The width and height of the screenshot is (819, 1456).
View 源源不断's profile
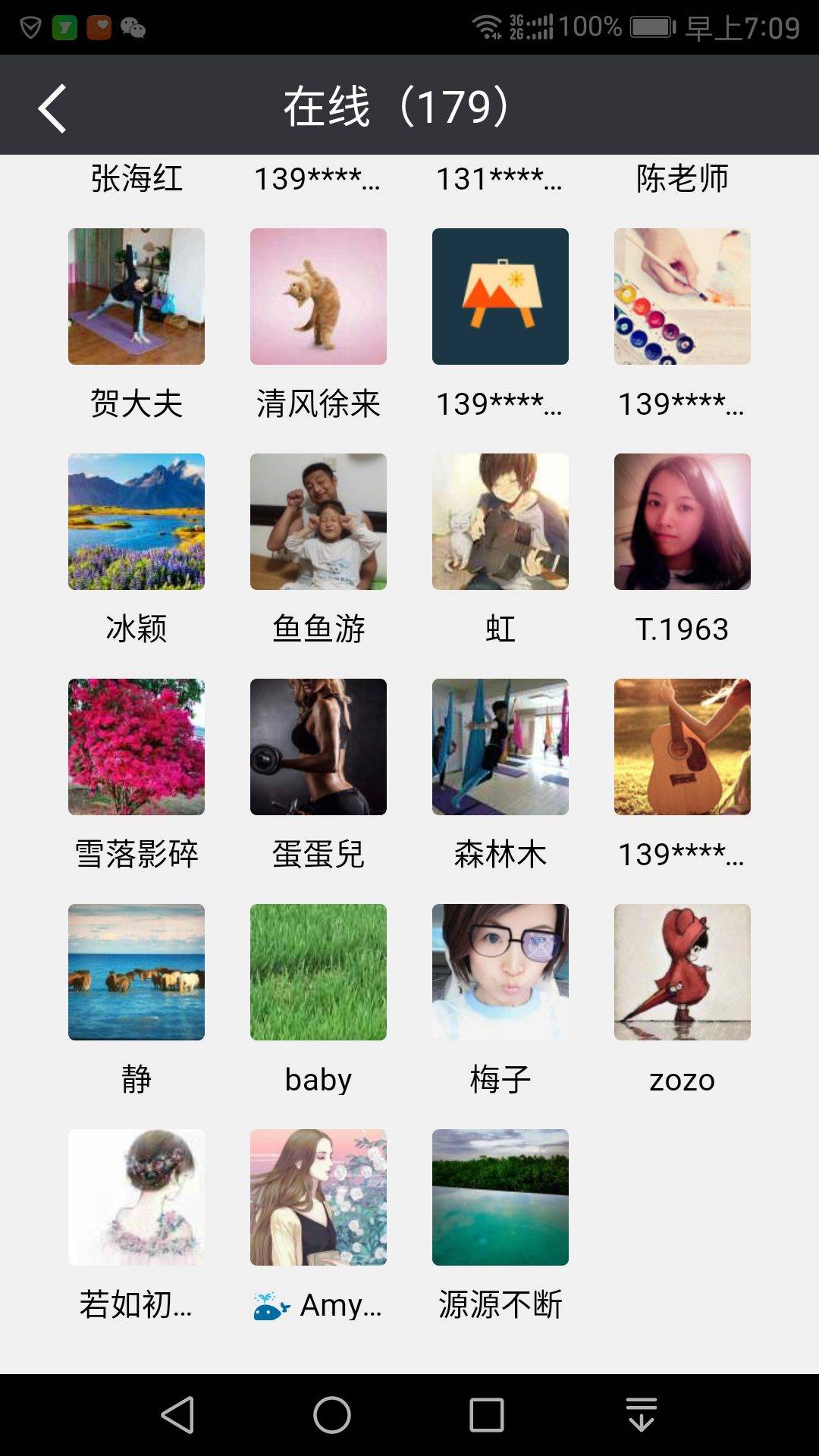coord(500,1197)
